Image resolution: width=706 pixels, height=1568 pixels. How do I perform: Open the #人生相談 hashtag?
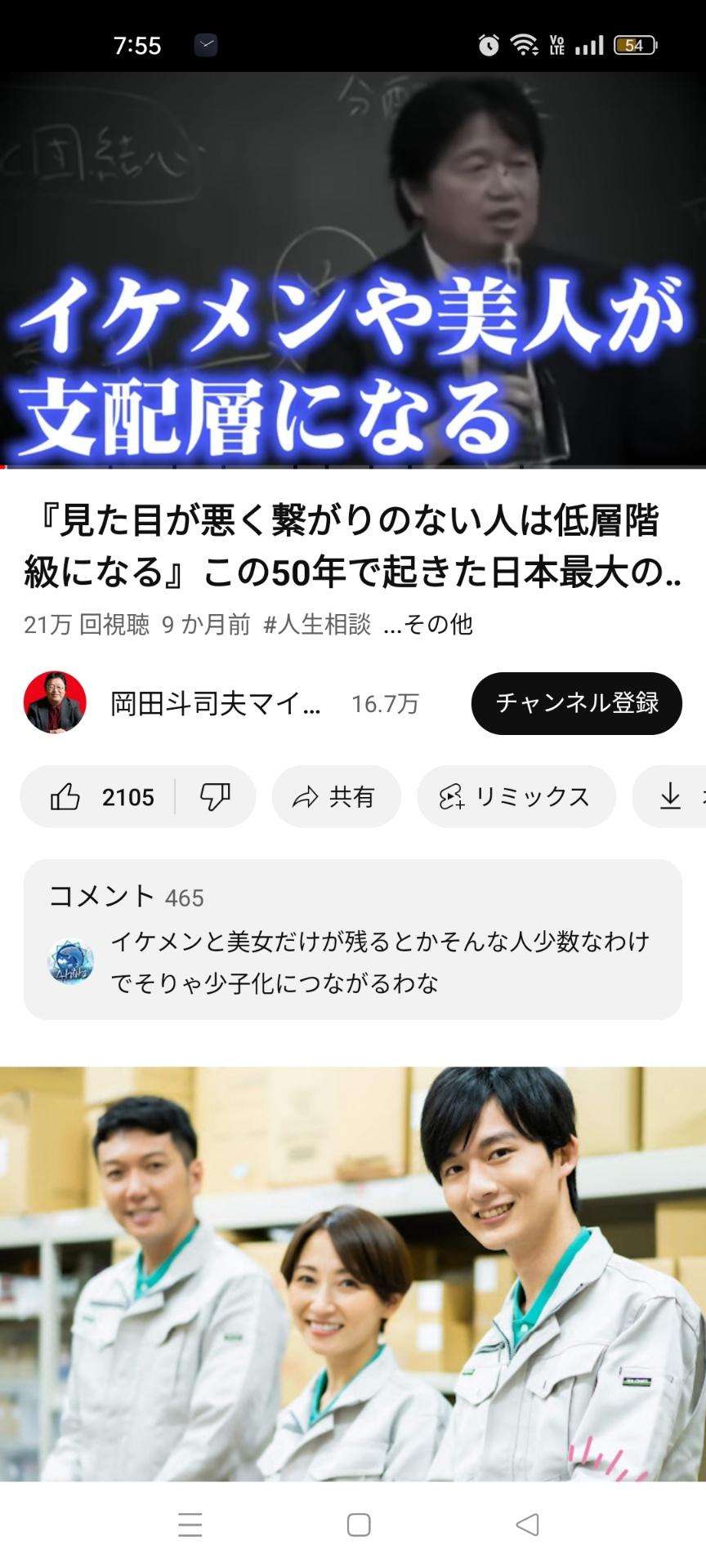[317, 625]
